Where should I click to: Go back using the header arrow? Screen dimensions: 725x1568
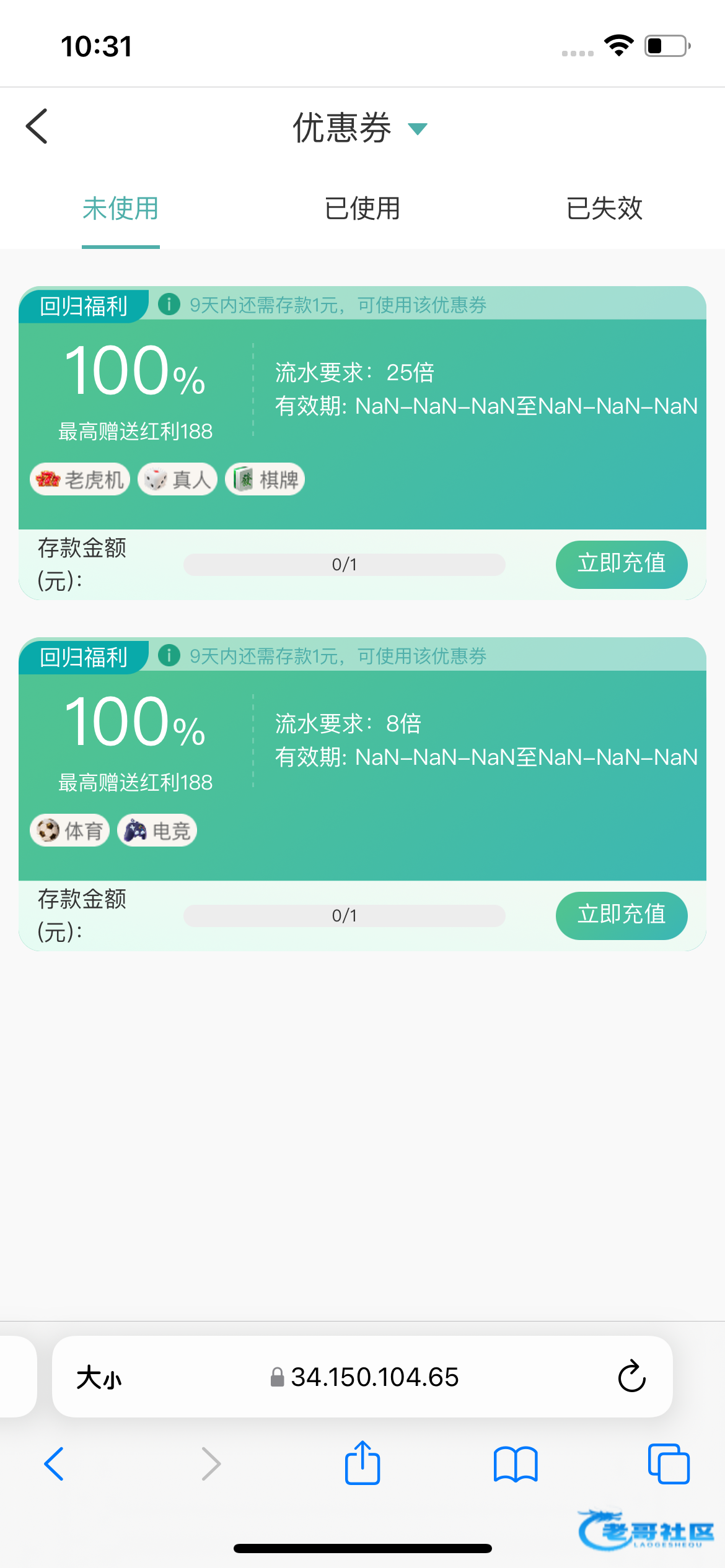tap(37, 126)
